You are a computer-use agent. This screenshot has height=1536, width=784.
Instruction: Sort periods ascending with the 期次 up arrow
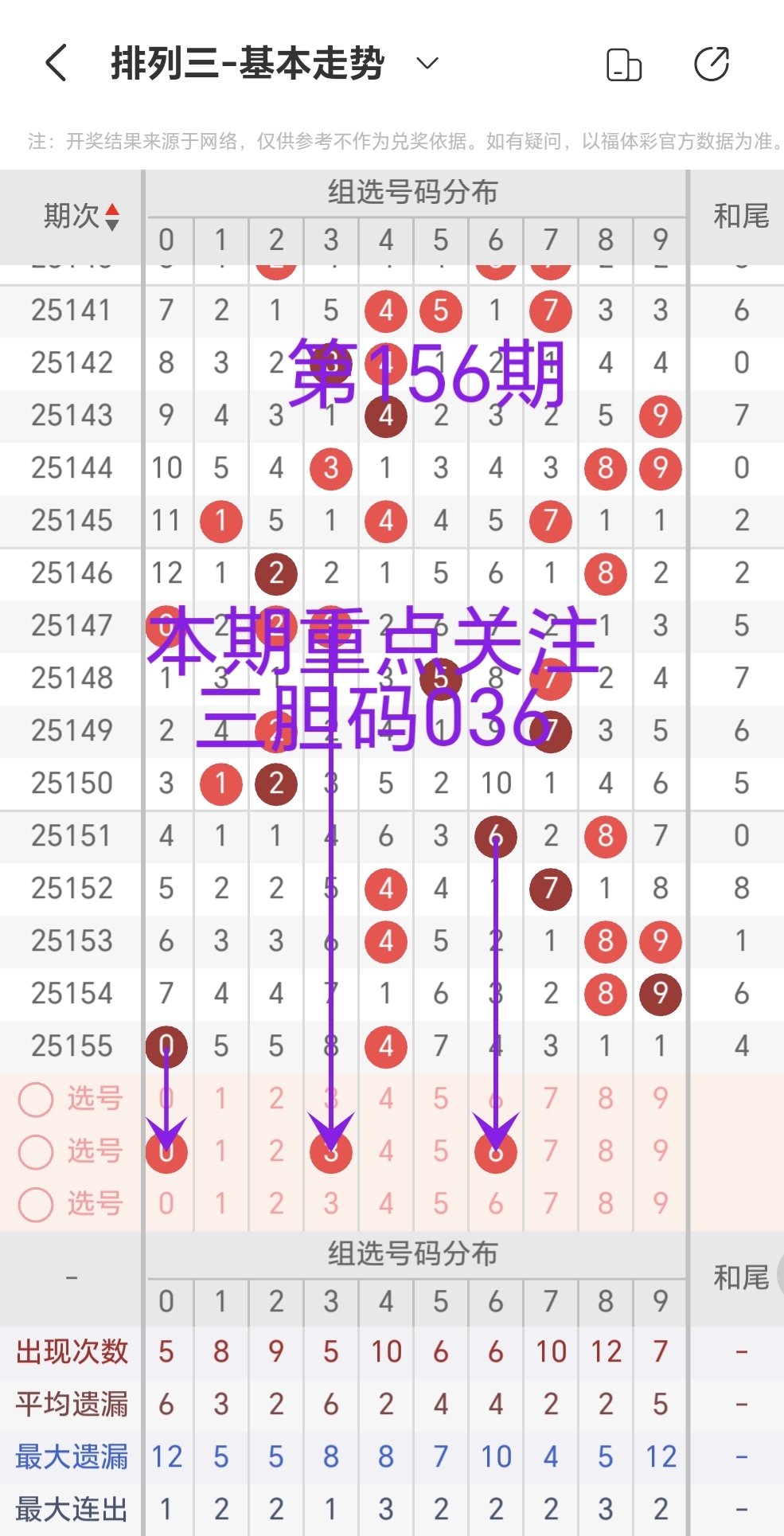[114, 209]
